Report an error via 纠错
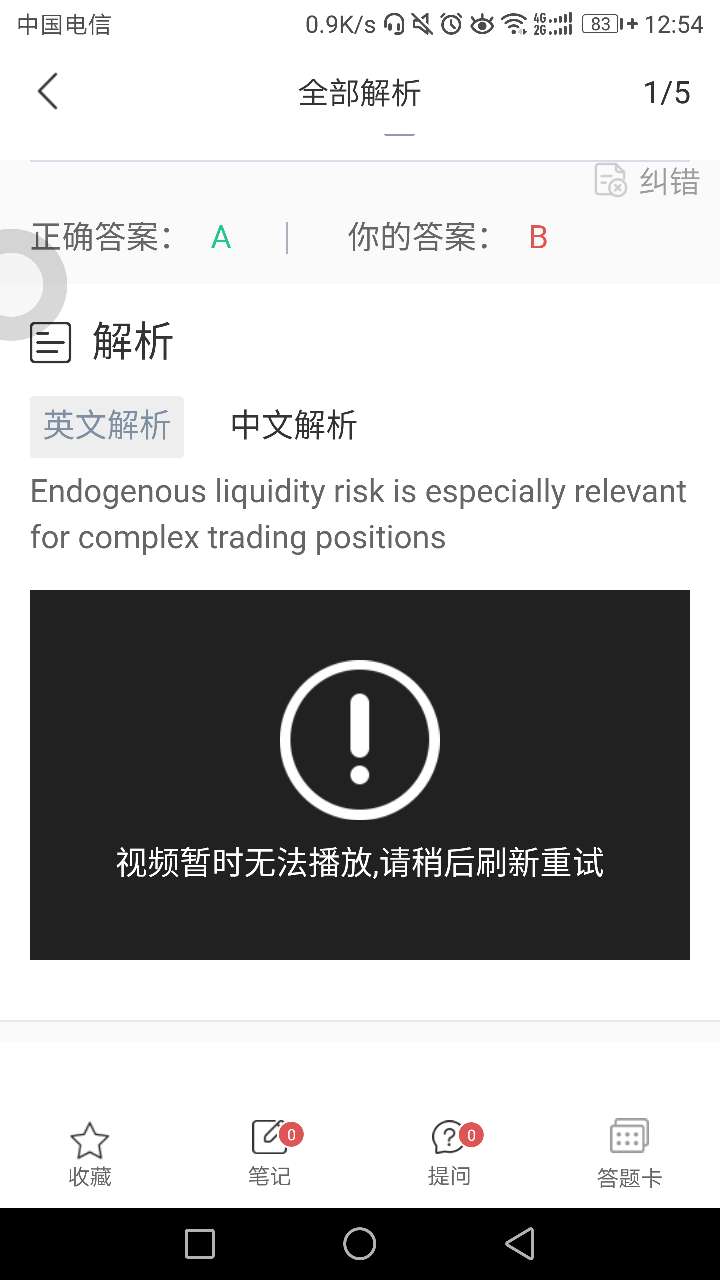This screenshot has height=1280, width=720. coord(648,181)
